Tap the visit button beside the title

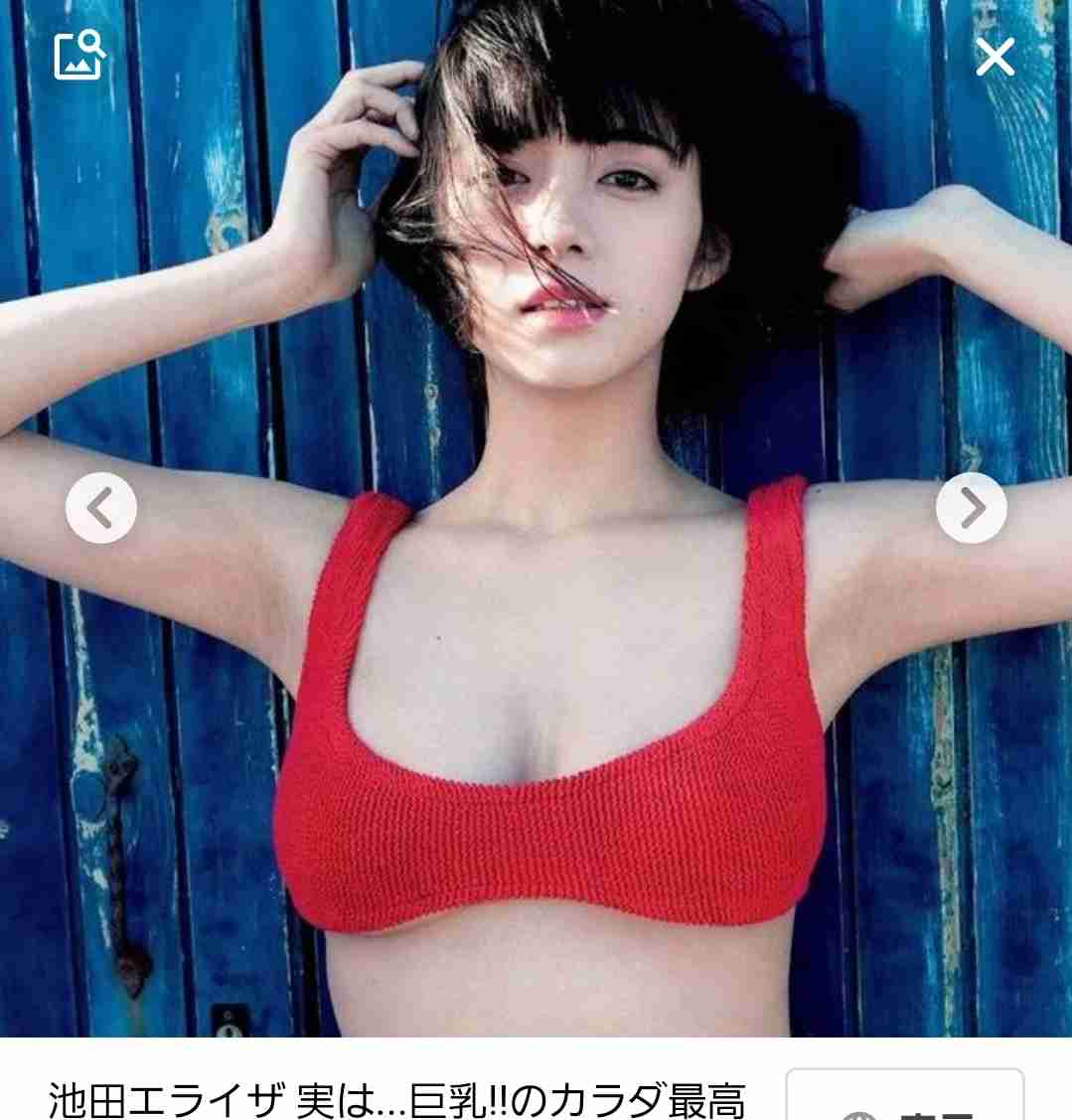coord(904,1101)
